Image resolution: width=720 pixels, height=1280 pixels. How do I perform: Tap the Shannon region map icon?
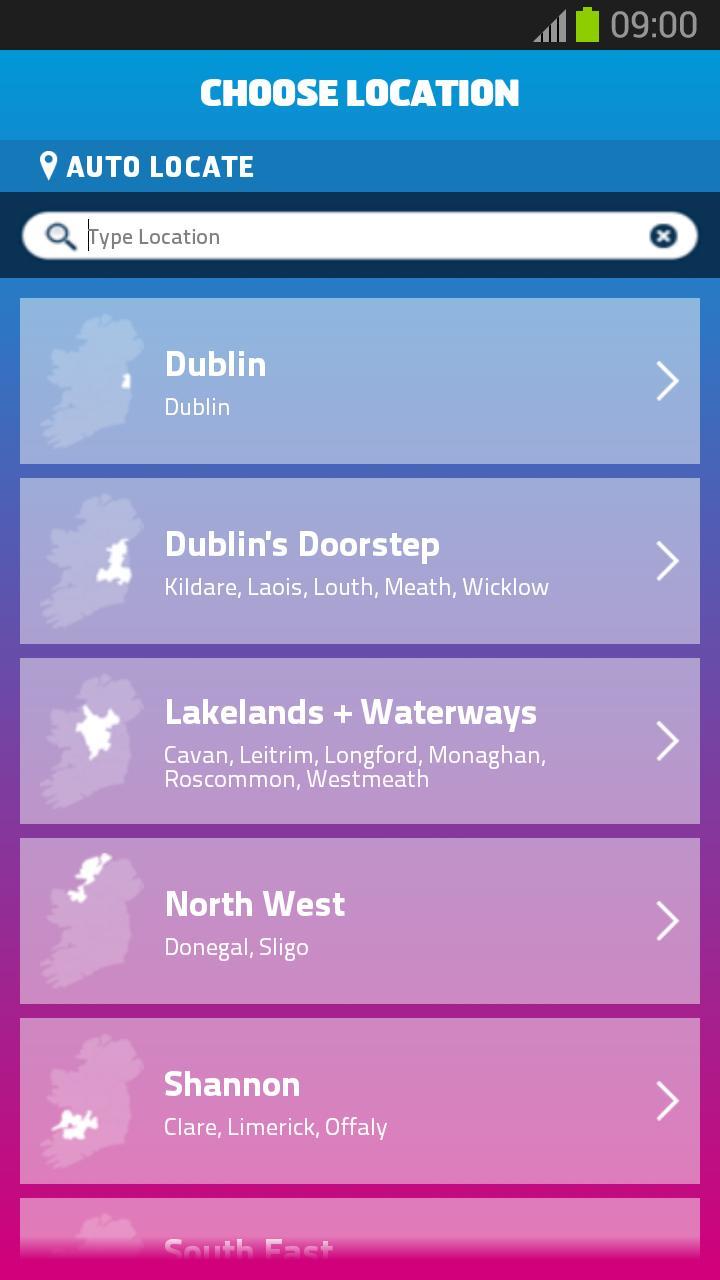point(90,1100)
